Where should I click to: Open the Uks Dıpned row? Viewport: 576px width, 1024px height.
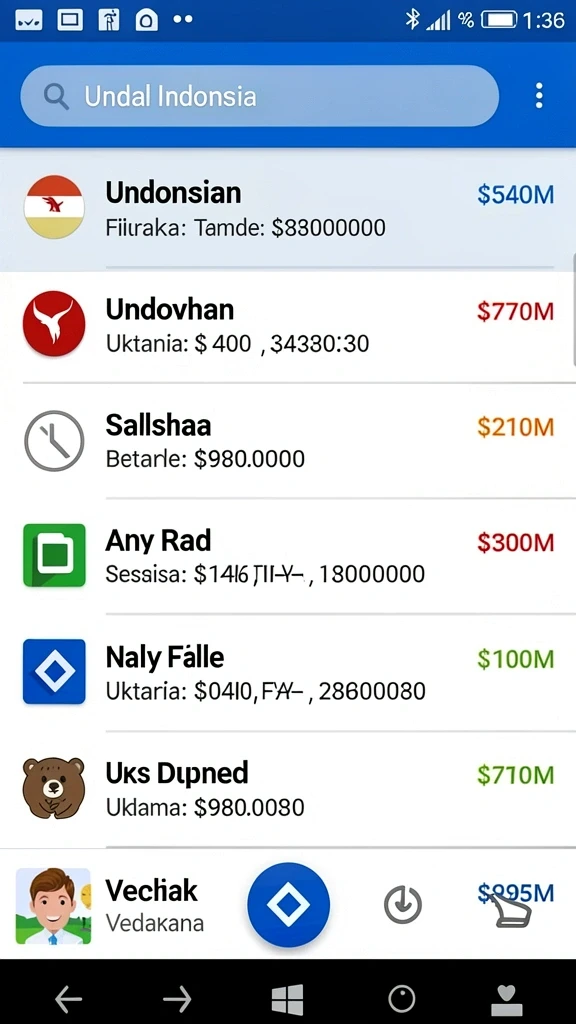288,789
